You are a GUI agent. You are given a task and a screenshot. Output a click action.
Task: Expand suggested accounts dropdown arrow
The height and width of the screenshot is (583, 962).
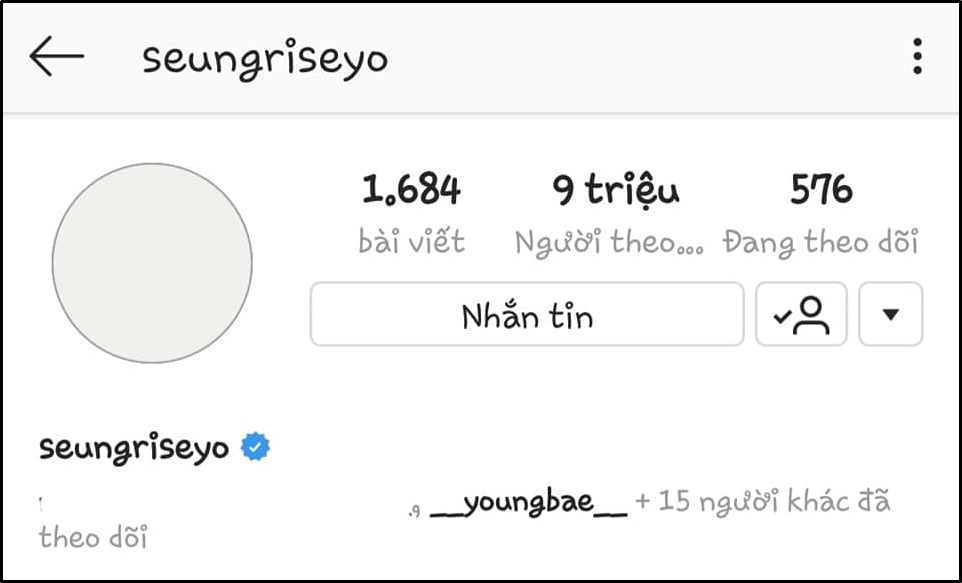click(x=890, y=315)
